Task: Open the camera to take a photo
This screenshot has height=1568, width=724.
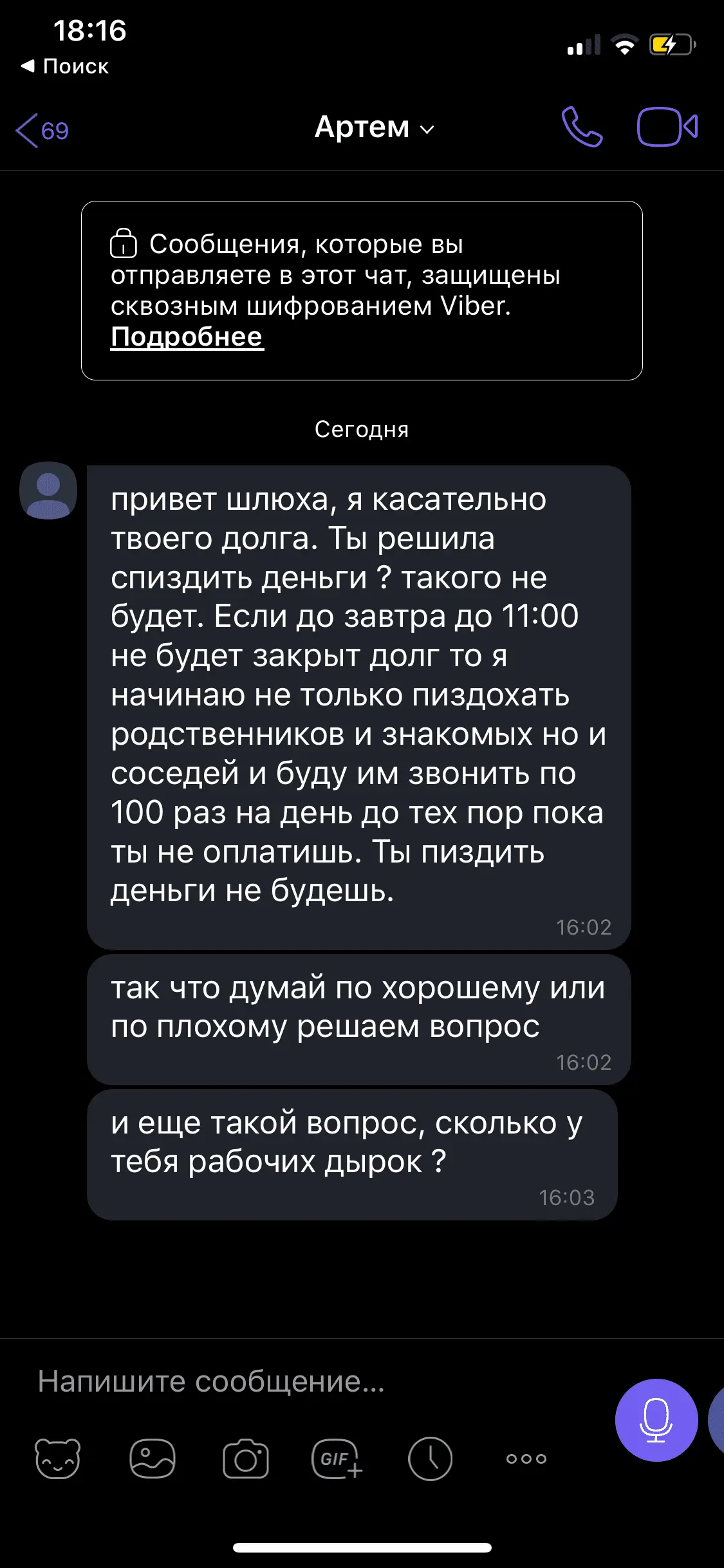Action: 245,1459
